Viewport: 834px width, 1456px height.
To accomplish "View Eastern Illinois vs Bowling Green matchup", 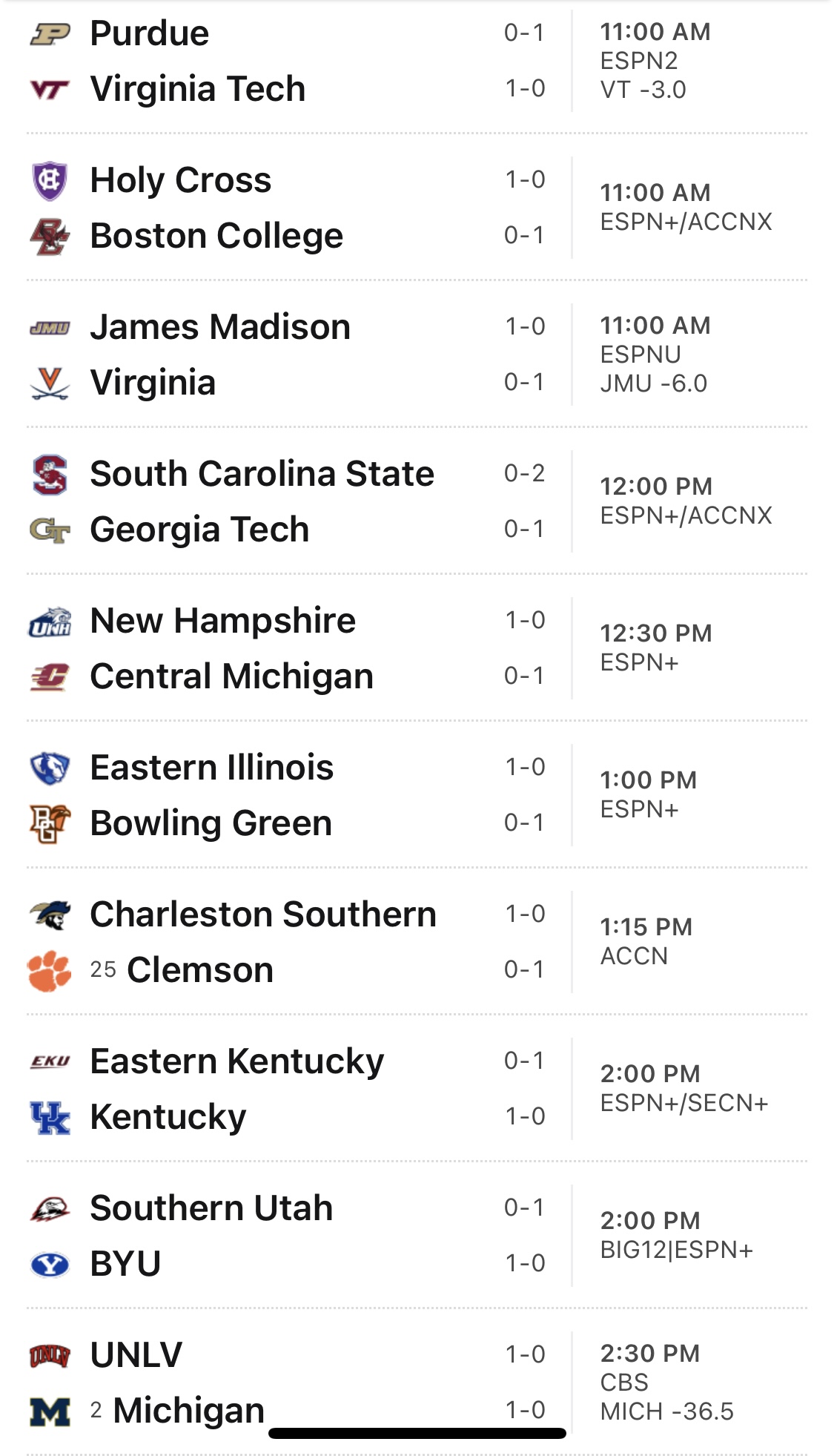I will pyautogui.click(x=417, y=794).
